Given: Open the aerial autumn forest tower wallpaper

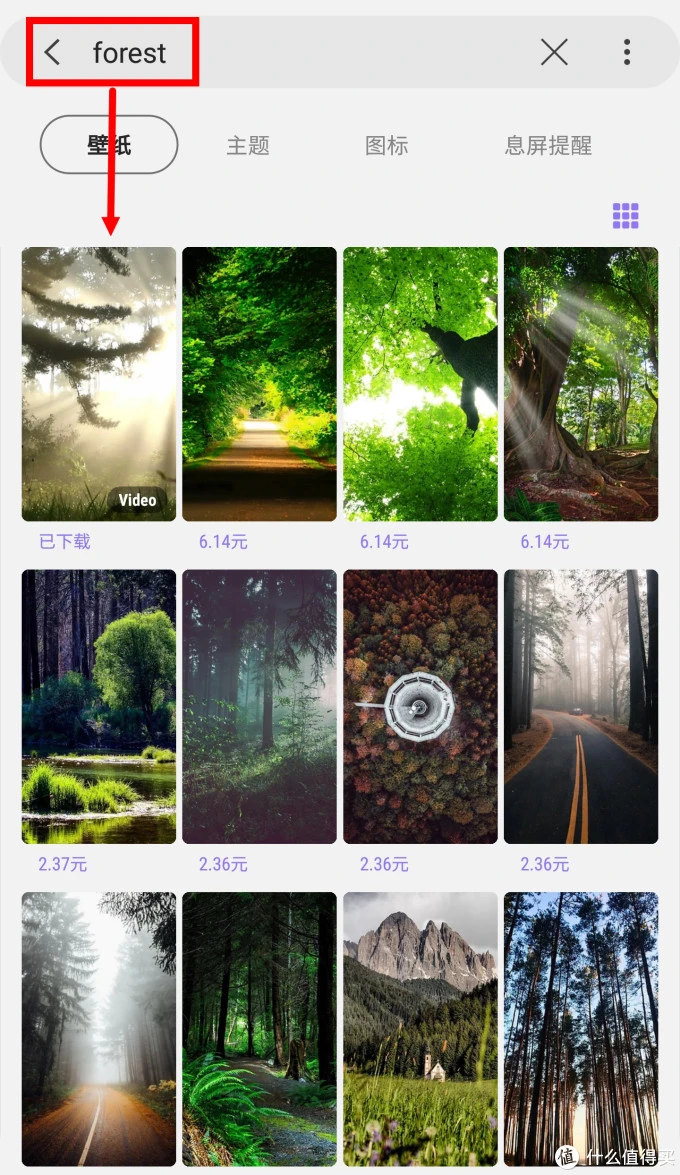Looking at the screenshot, I should [420, 706].
